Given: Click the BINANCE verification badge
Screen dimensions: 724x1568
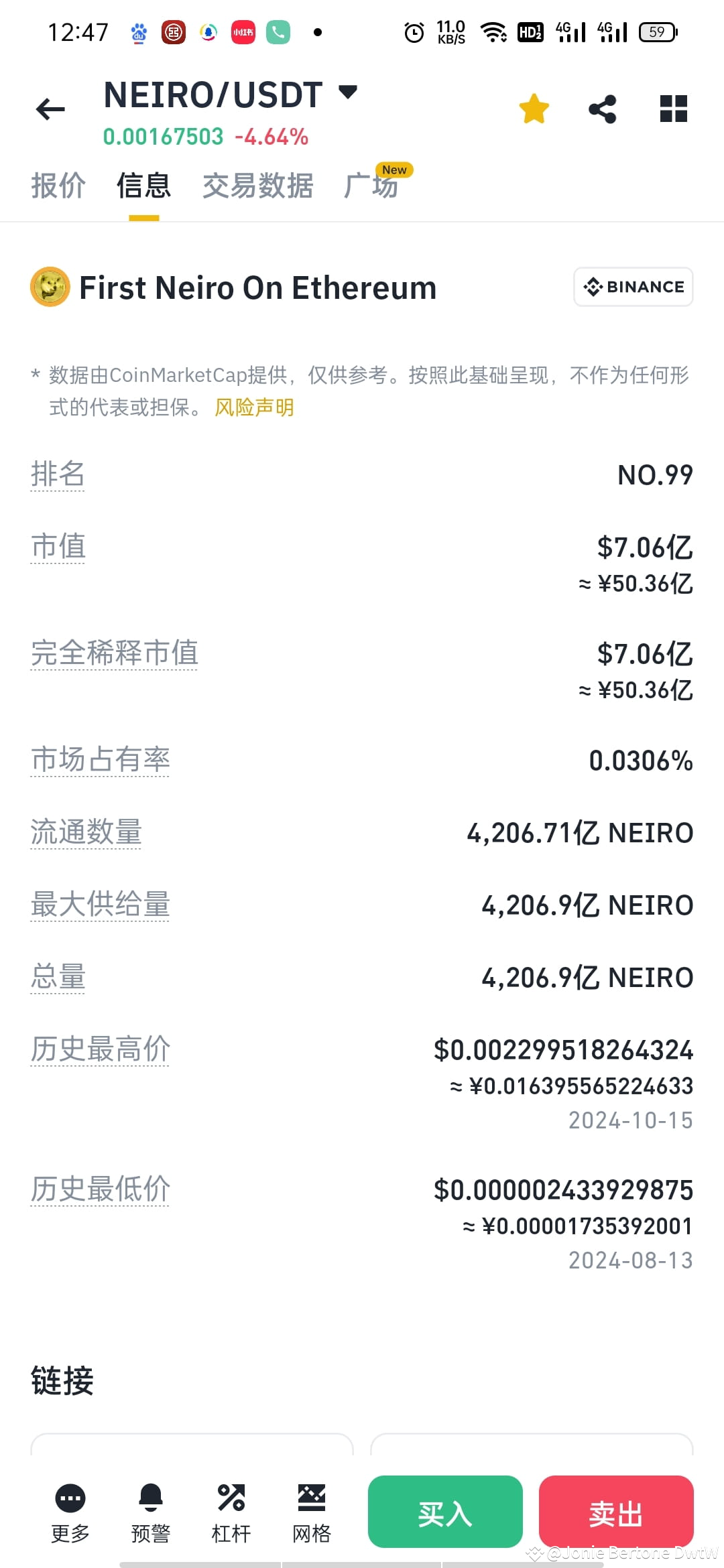Looking at the screenshot, I should pyautogui.click(x=632, y=287).
